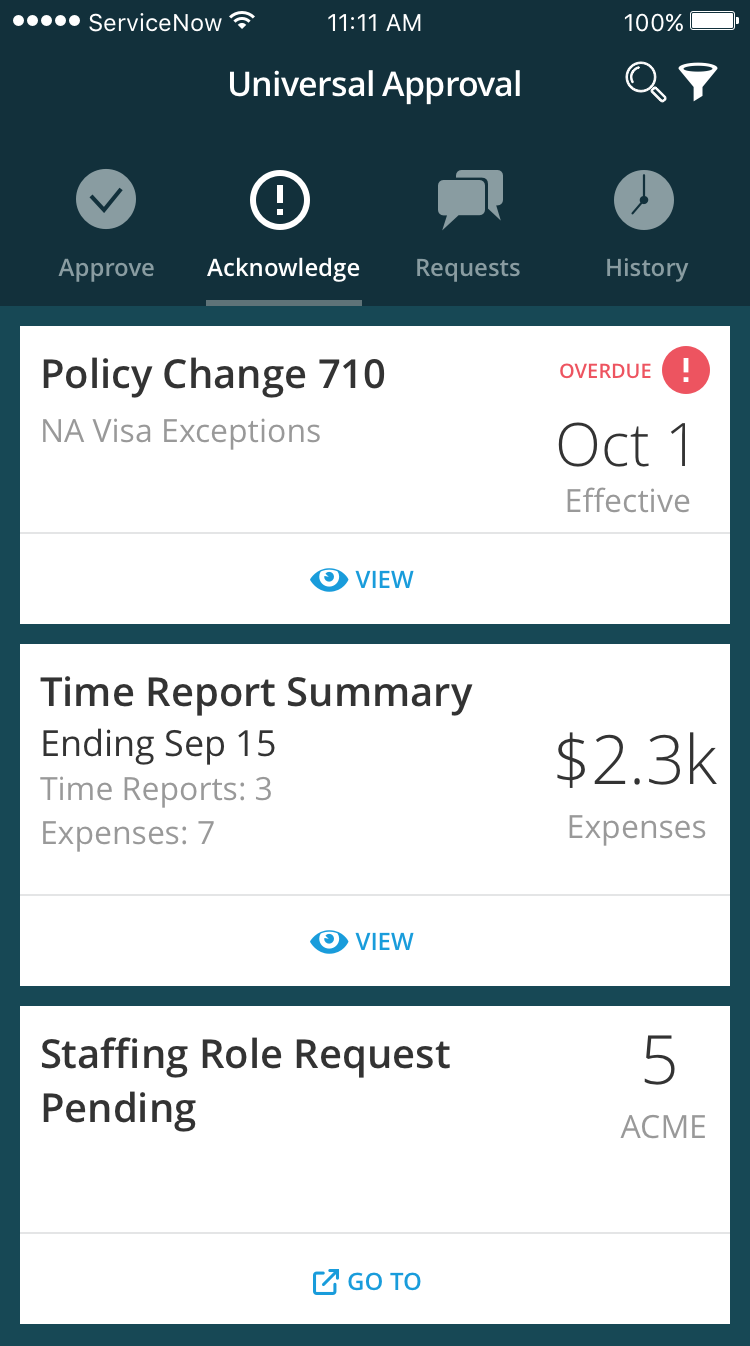Open the filter funnel icon
The height and width of the screenshot is (1346, 750).
coord(699,82)
